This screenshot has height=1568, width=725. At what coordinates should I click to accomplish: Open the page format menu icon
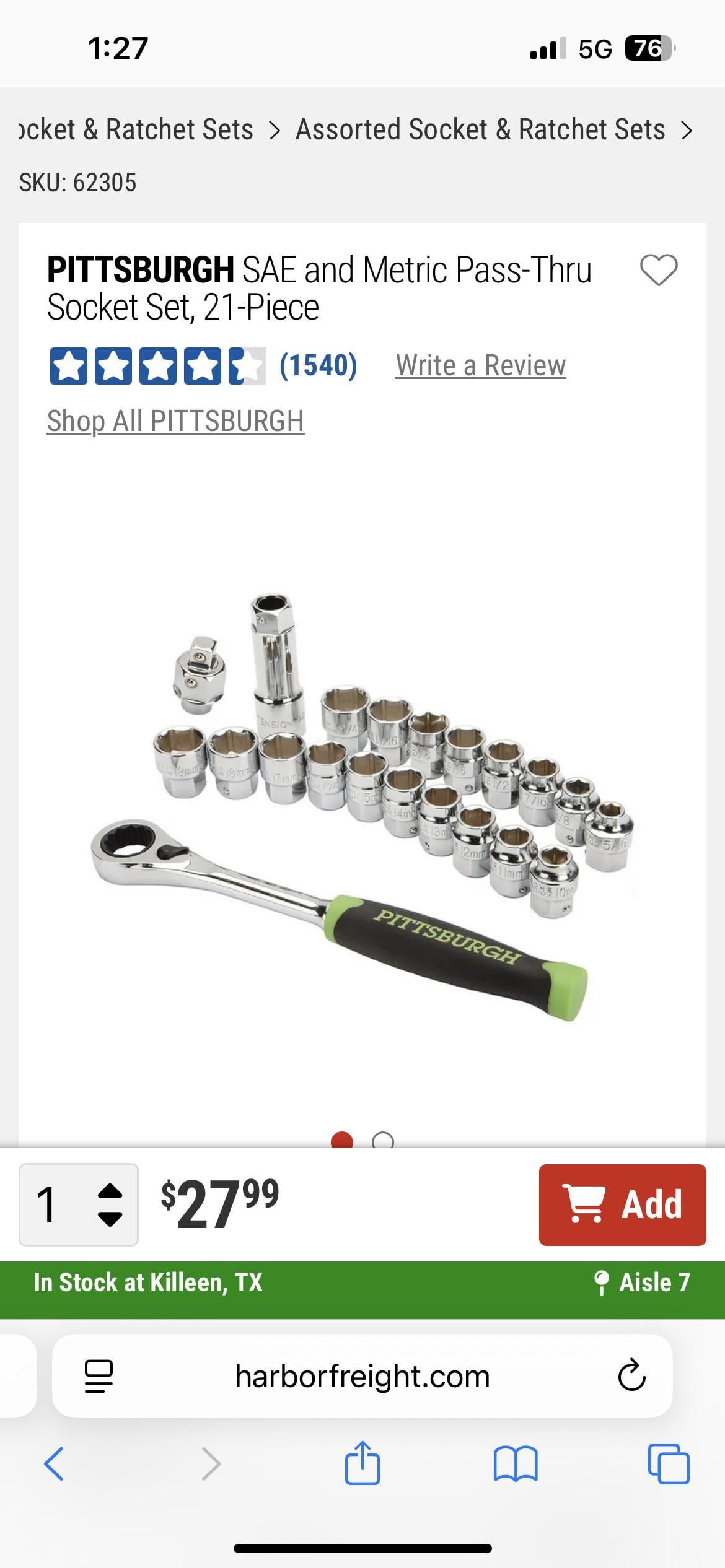(x=99, y=1376)
